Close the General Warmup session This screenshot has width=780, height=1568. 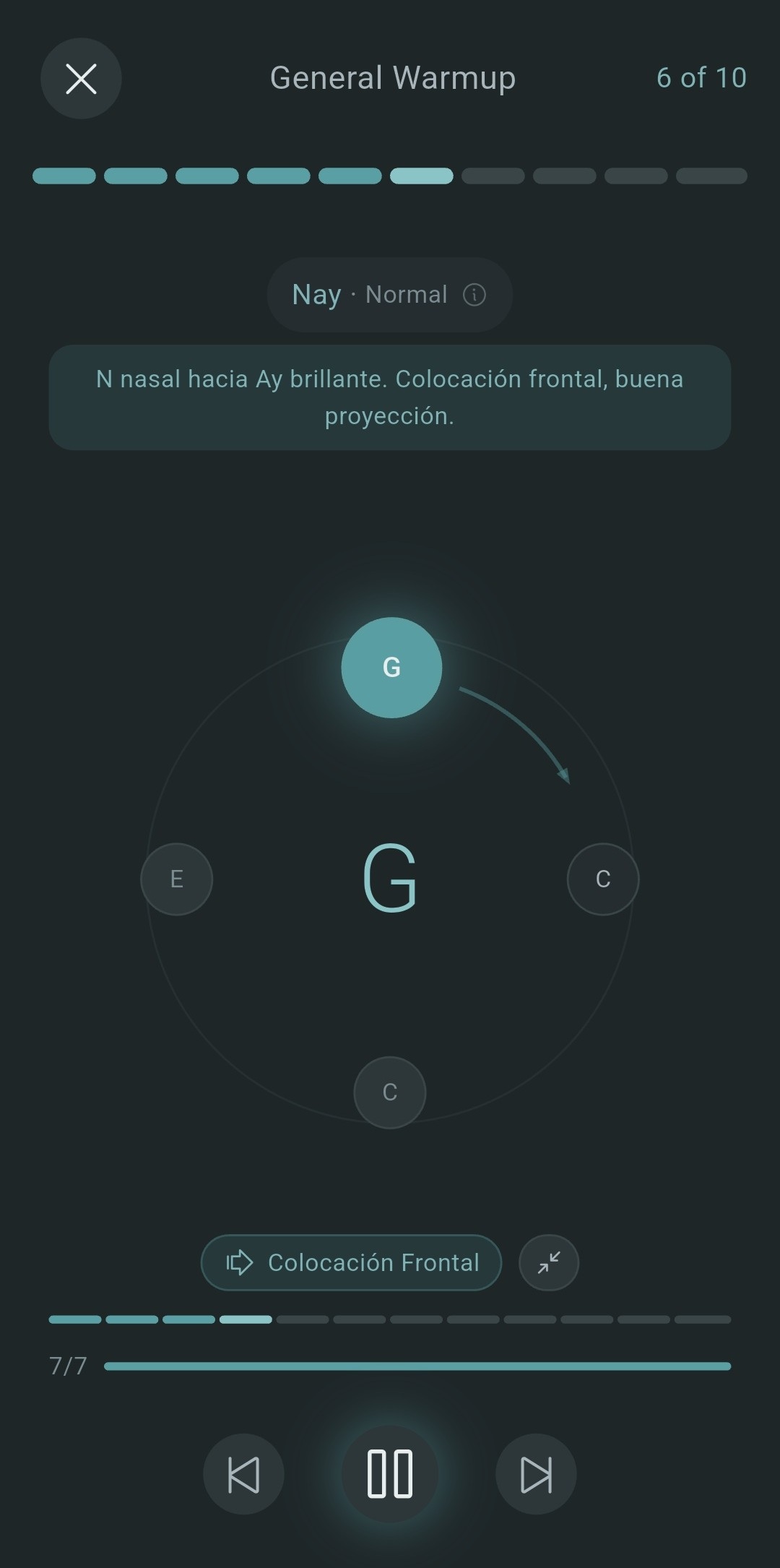pos(81,79)
